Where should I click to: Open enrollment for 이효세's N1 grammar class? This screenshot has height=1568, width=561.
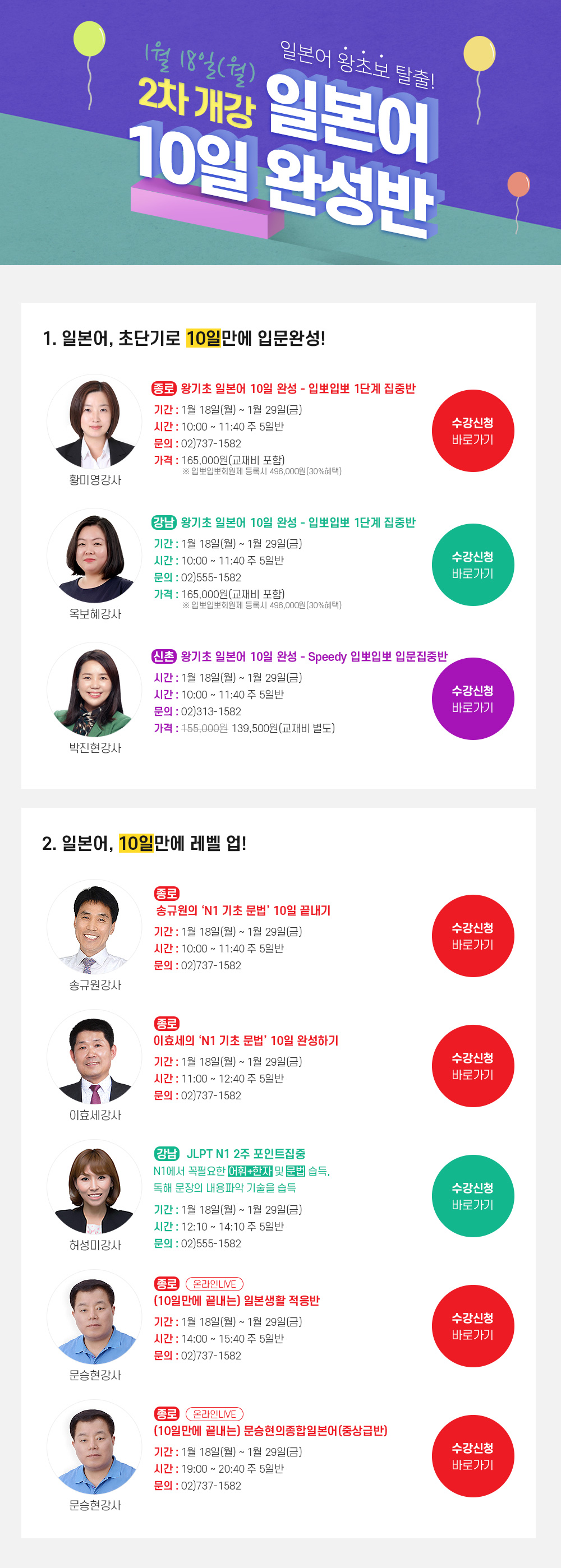tap(473, 1066)
